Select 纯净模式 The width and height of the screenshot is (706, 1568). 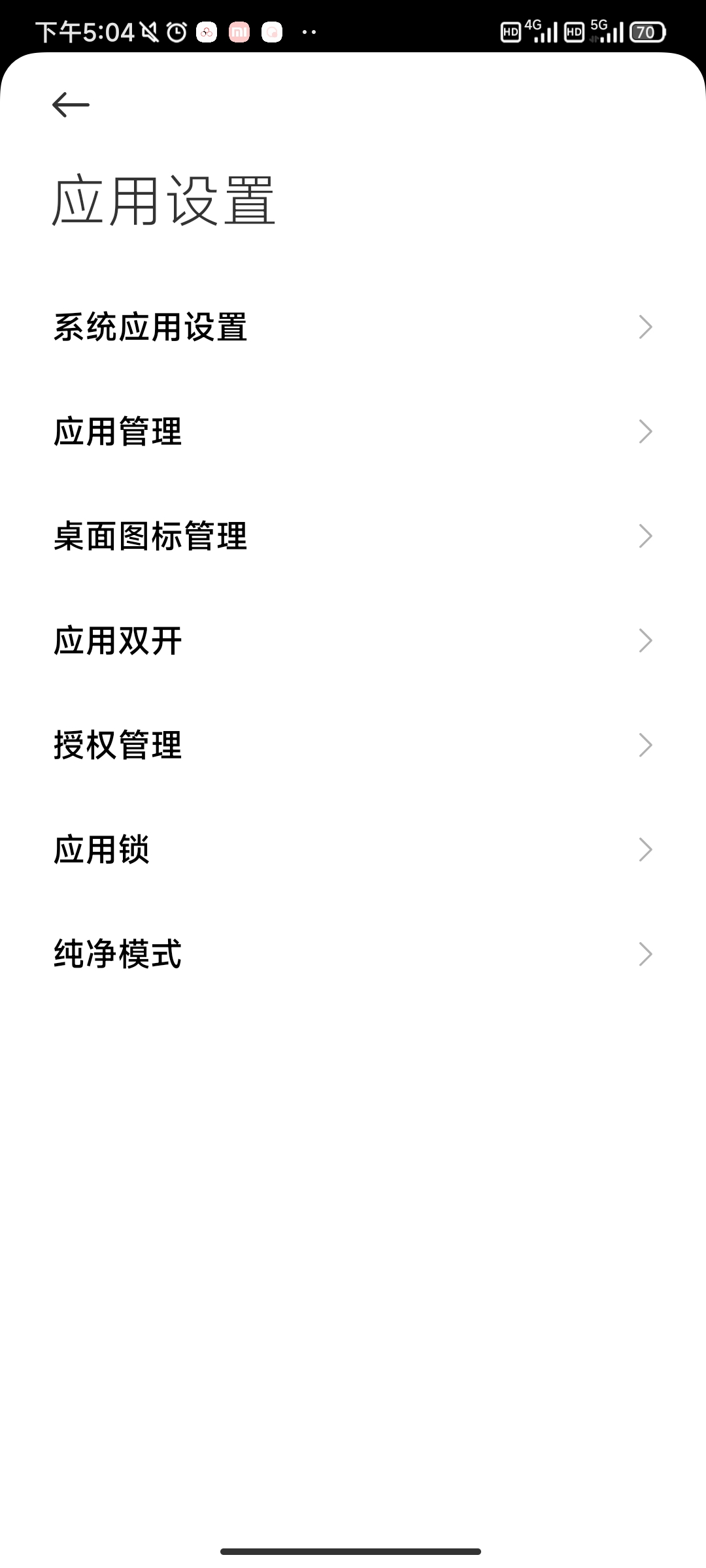[353, 954]
